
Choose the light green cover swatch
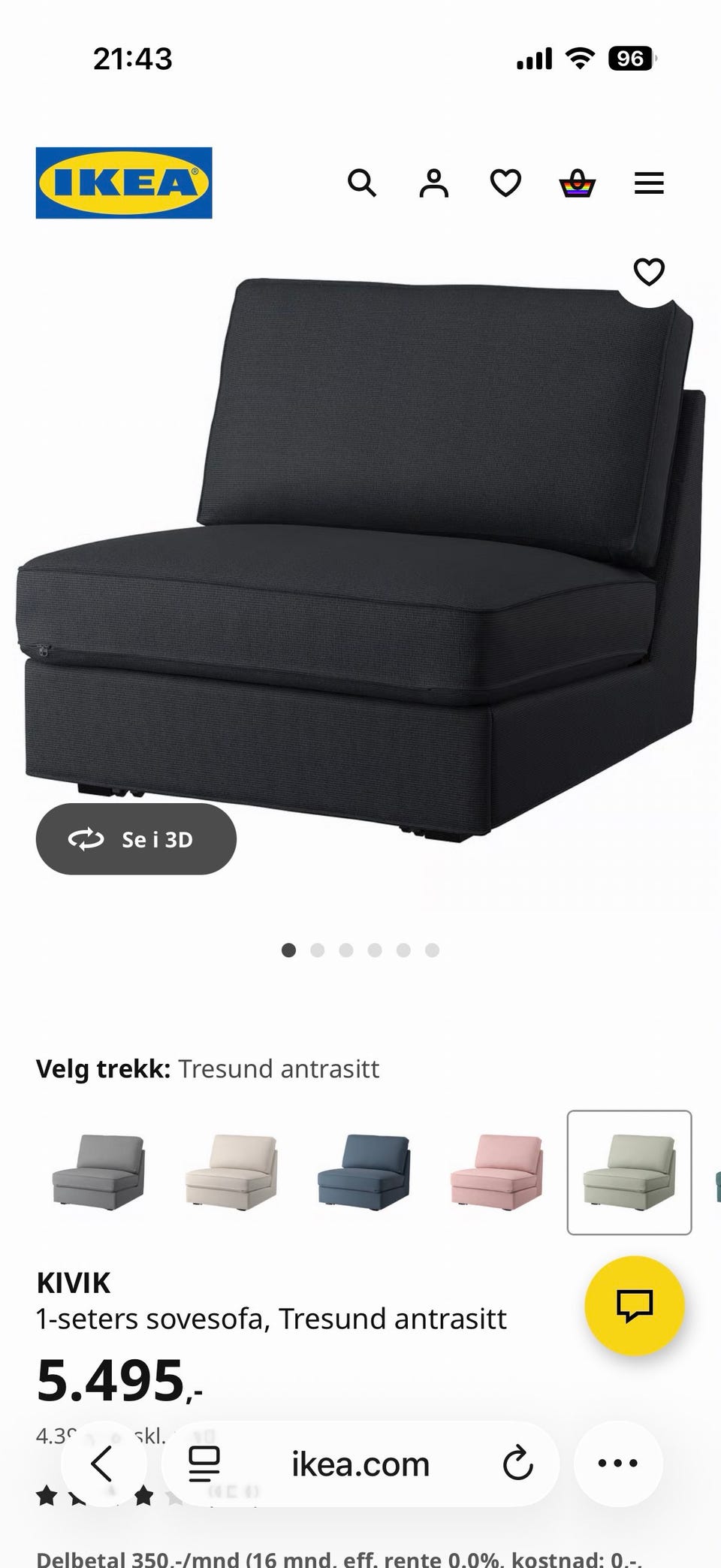pos(629,1171)
